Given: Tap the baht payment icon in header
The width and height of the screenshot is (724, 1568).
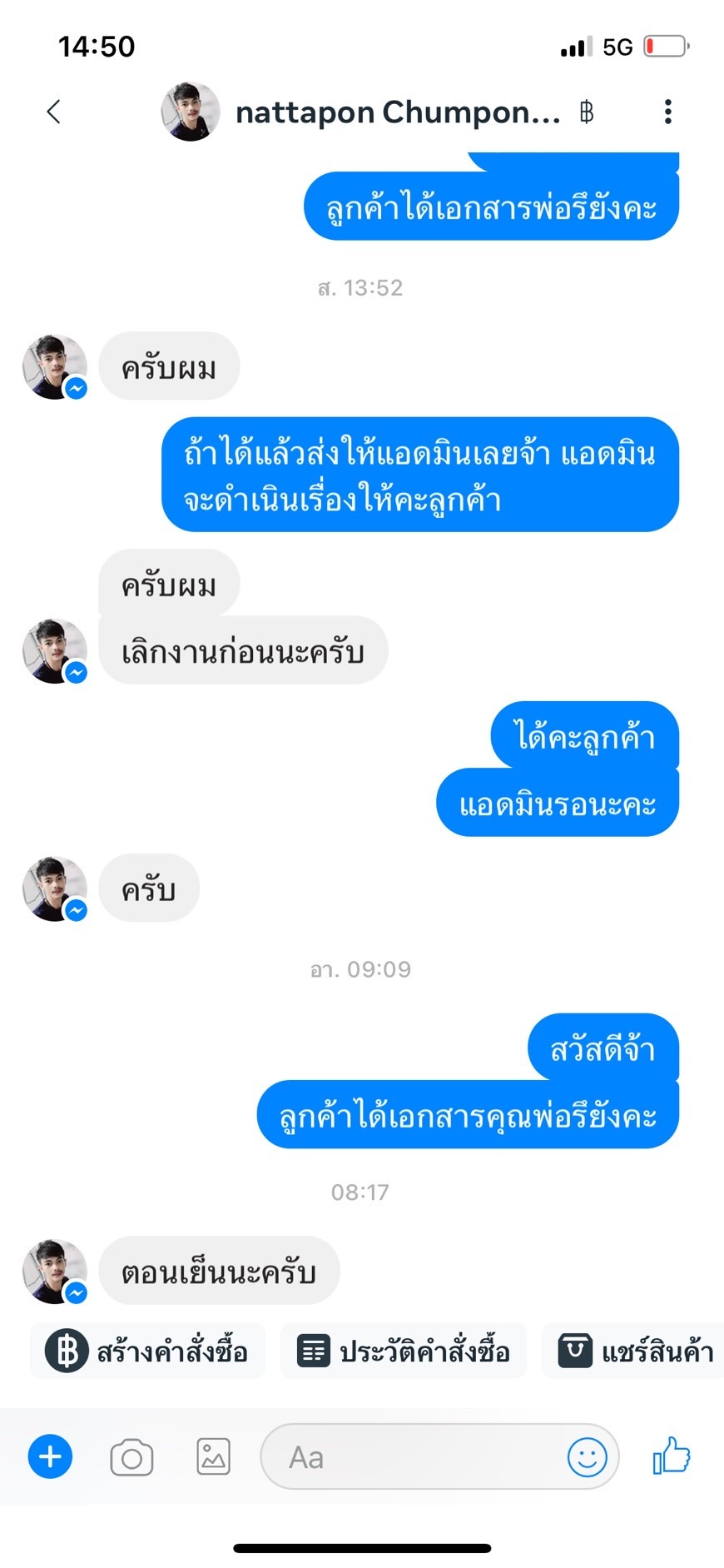Looking at the screenshot, I should pos(587,112).
